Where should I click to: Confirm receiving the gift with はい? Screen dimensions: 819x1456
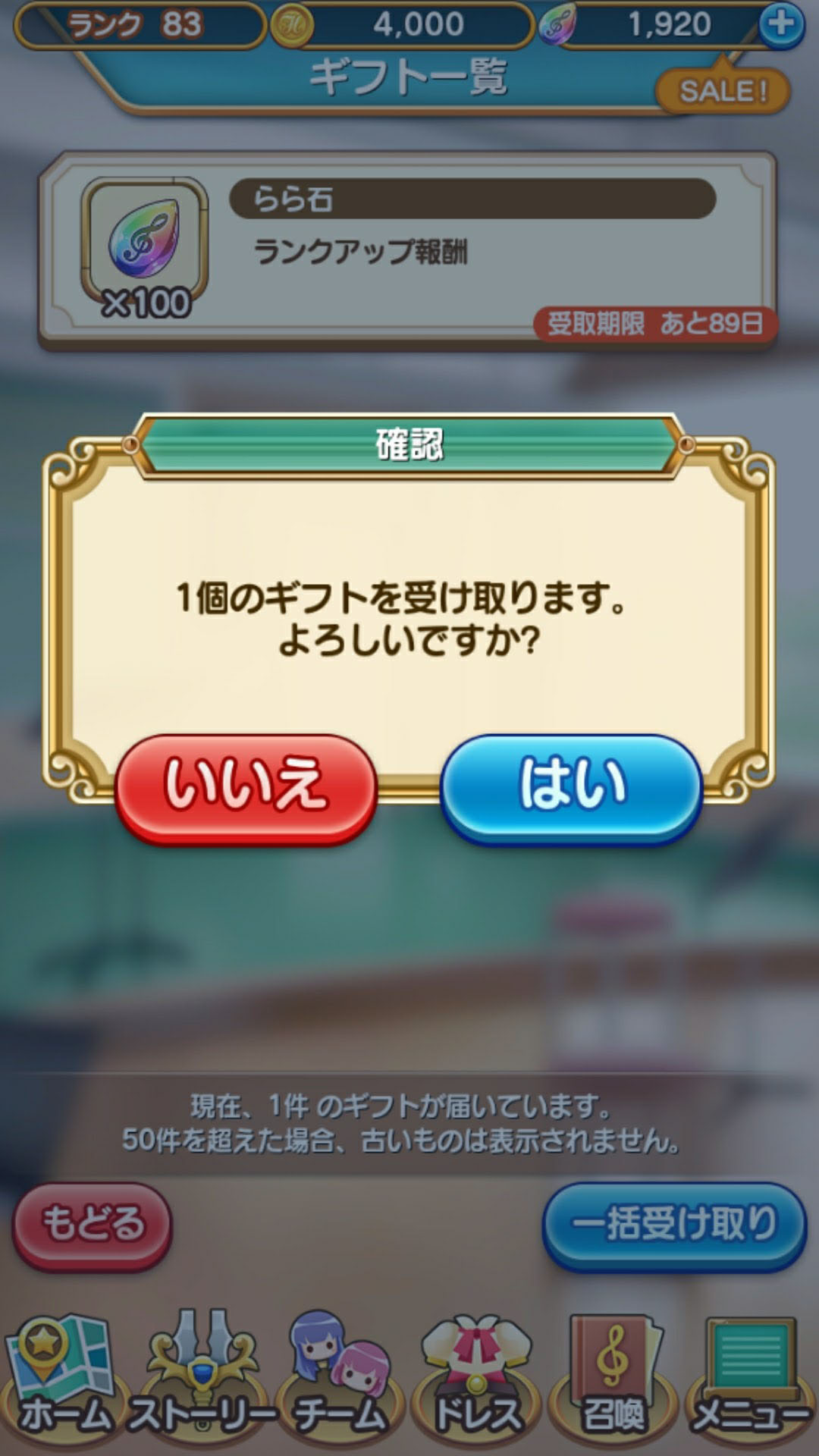[x=571, y=788]
